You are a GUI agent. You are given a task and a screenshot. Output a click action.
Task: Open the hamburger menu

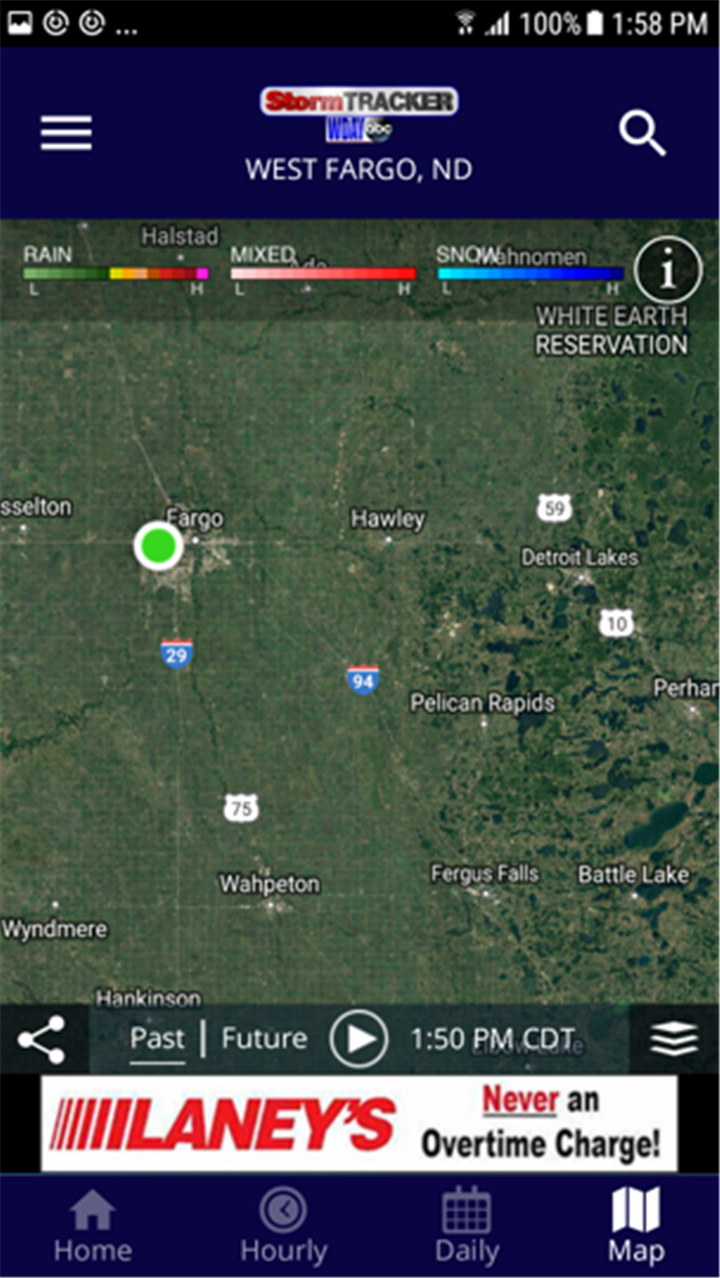(x=66, y=133)
